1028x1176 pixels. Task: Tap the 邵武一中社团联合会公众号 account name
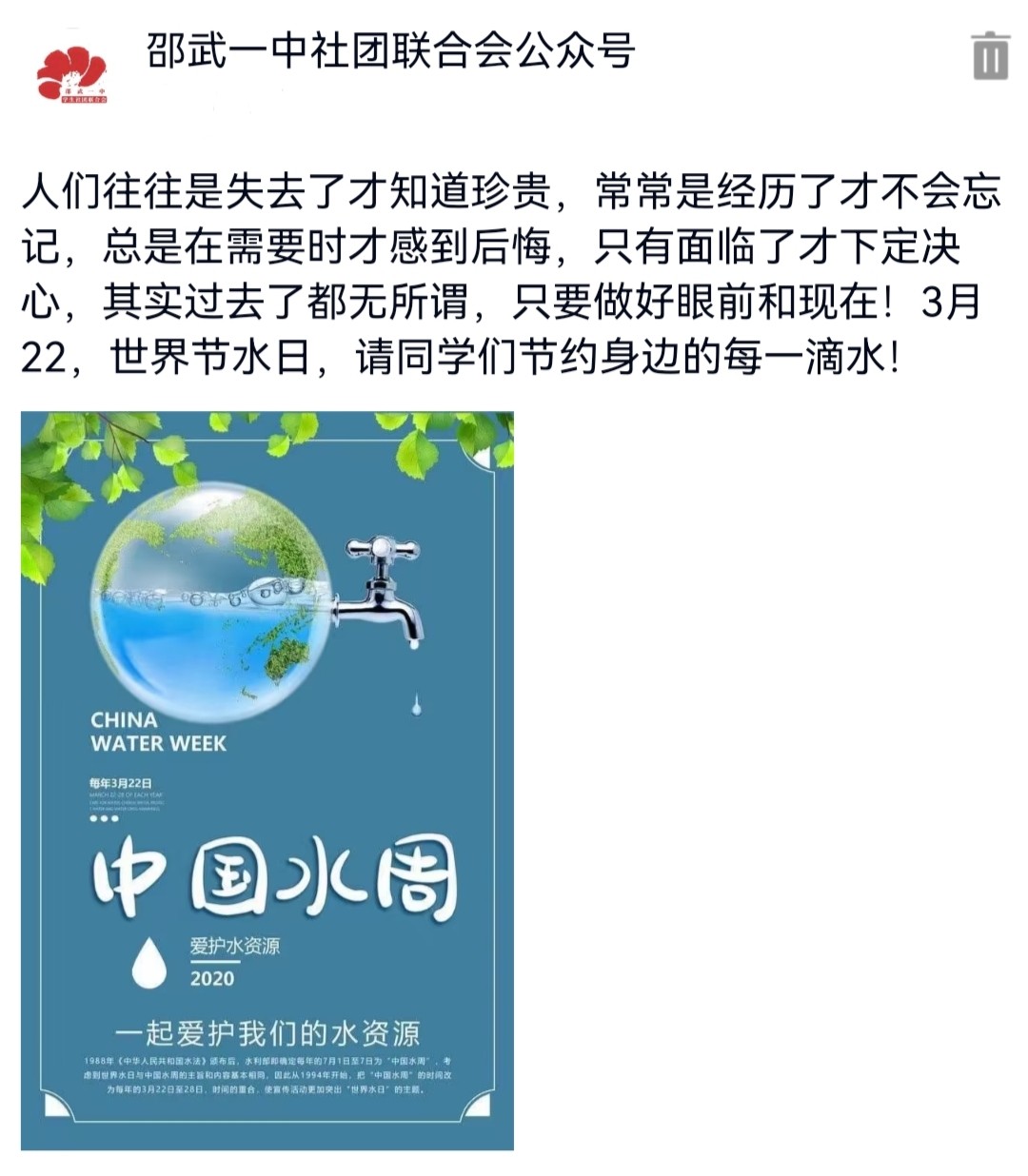pyautogui.click(x=390, y=51)
